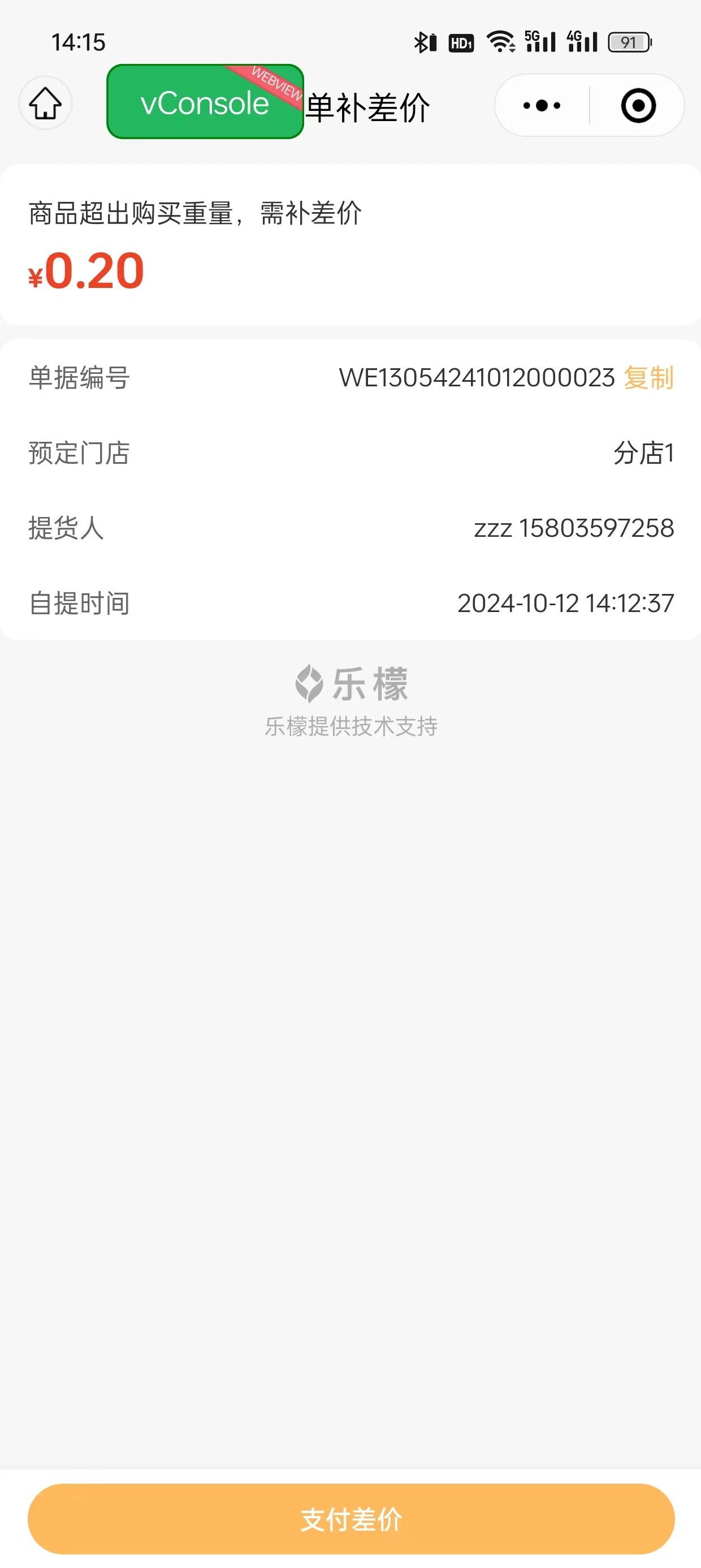Screen dimensions: 701x1568
Task: Open the mini program three-dot menu
Action: (542, 105)
